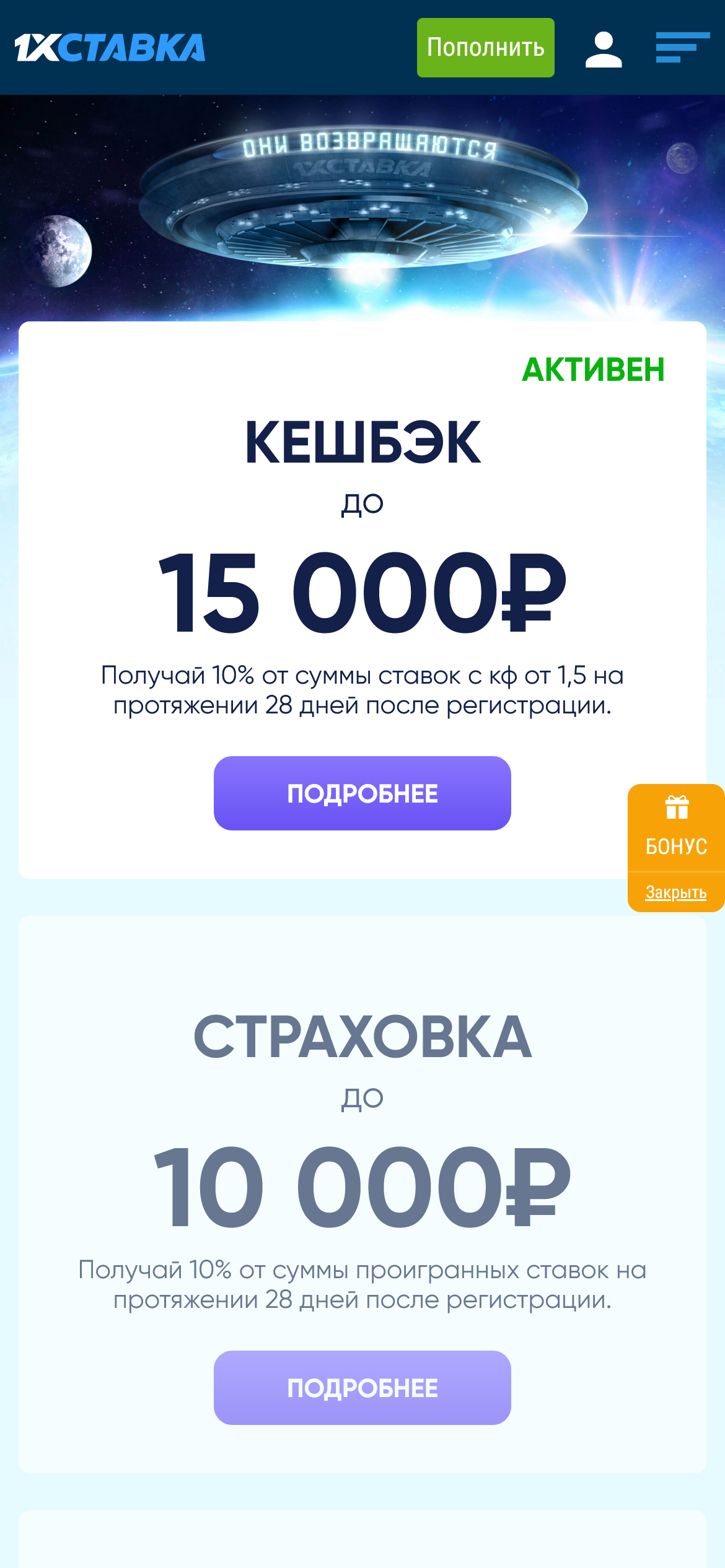Go to the 1XСТАВКА home logo

click(110, 48)
